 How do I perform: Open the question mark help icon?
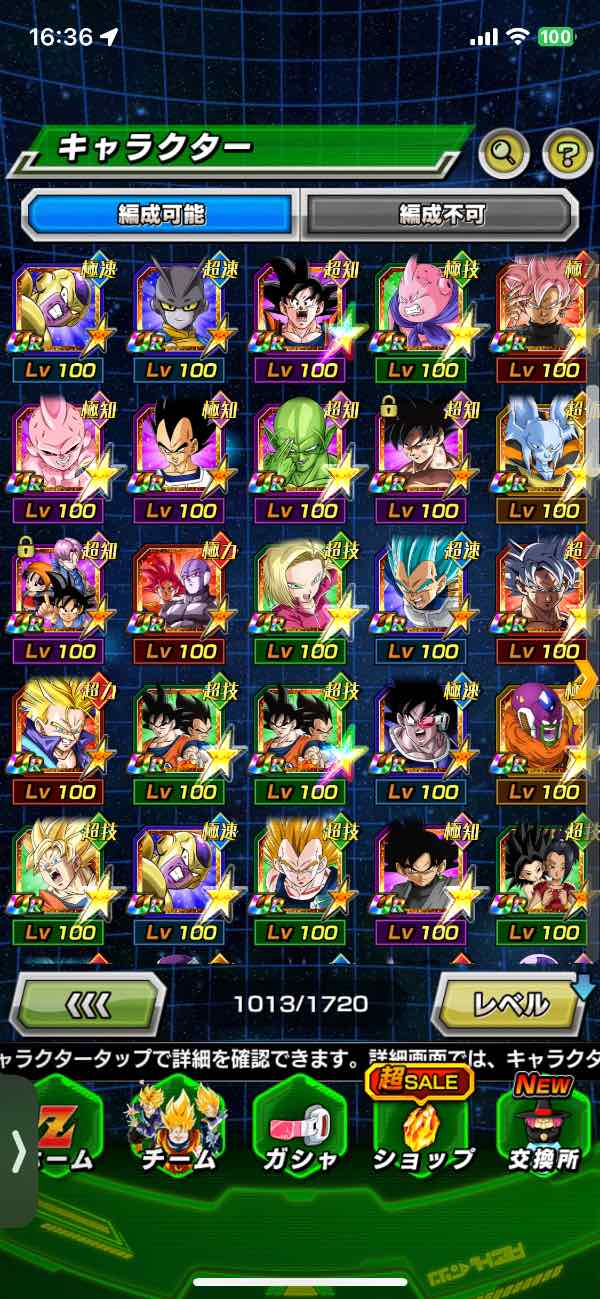[567, 153]
